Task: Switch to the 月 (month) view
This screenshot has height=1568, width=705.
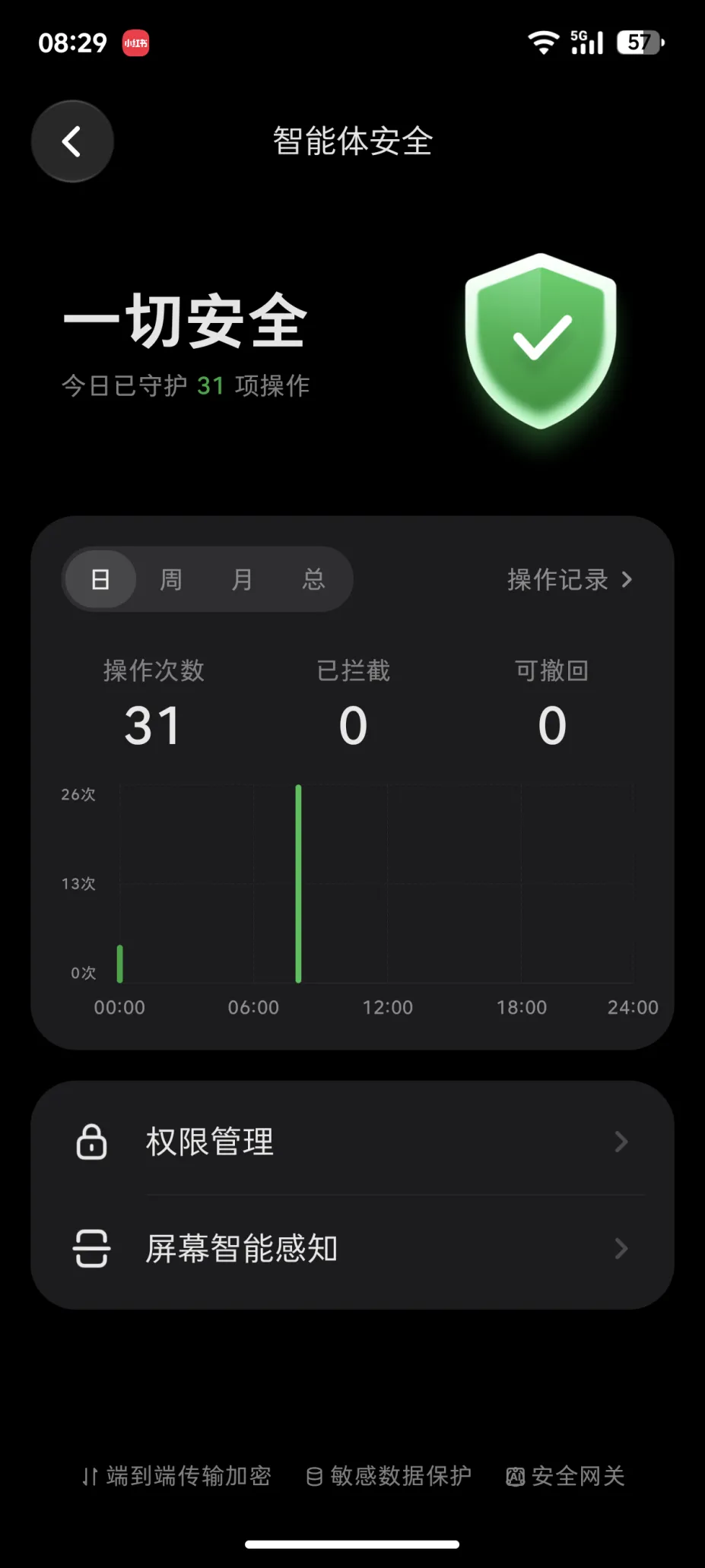Action: pyautogui.click(x=242, y=579)
